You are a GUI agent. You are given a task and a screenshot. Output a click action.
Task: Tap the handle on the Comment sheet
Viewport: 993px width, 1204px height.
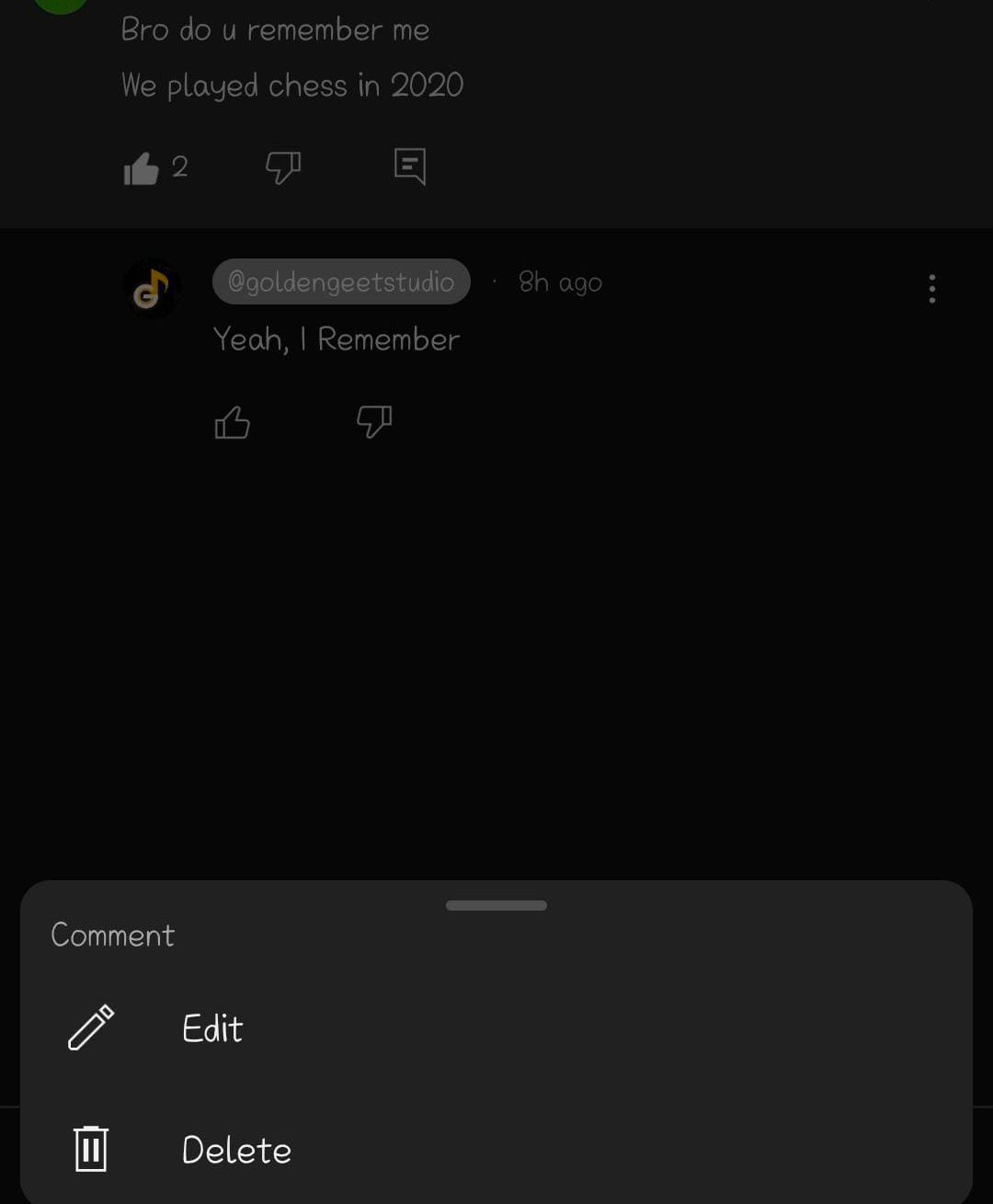pos(496,906)
